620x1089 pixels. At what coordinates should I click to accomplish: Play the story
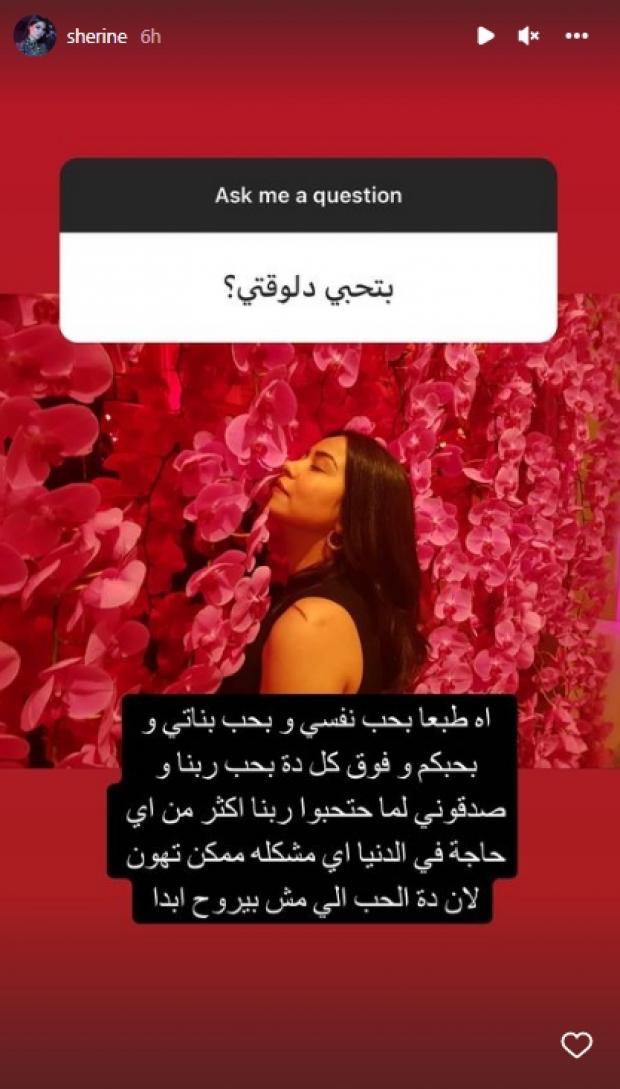point(485,36)
